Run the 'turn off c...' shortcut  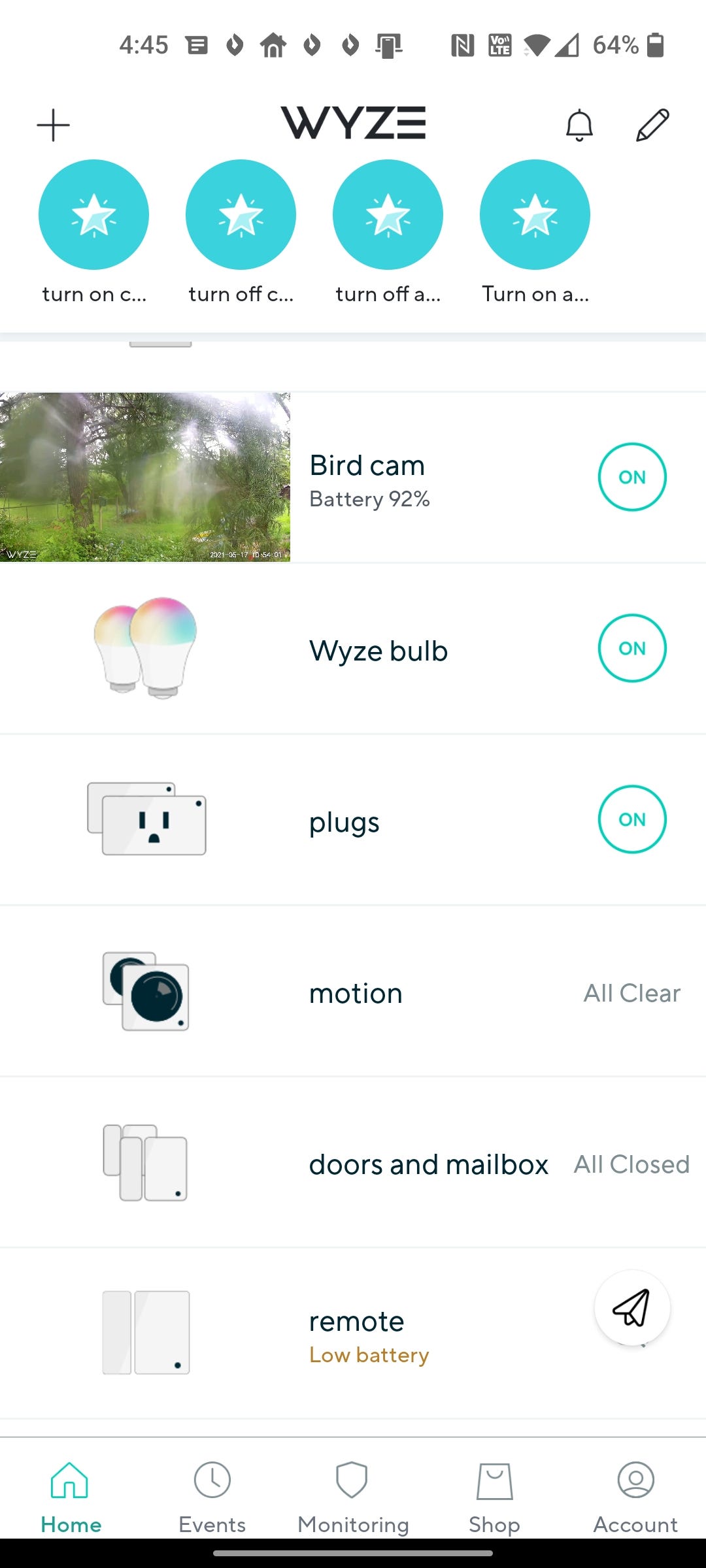[241, 214]
